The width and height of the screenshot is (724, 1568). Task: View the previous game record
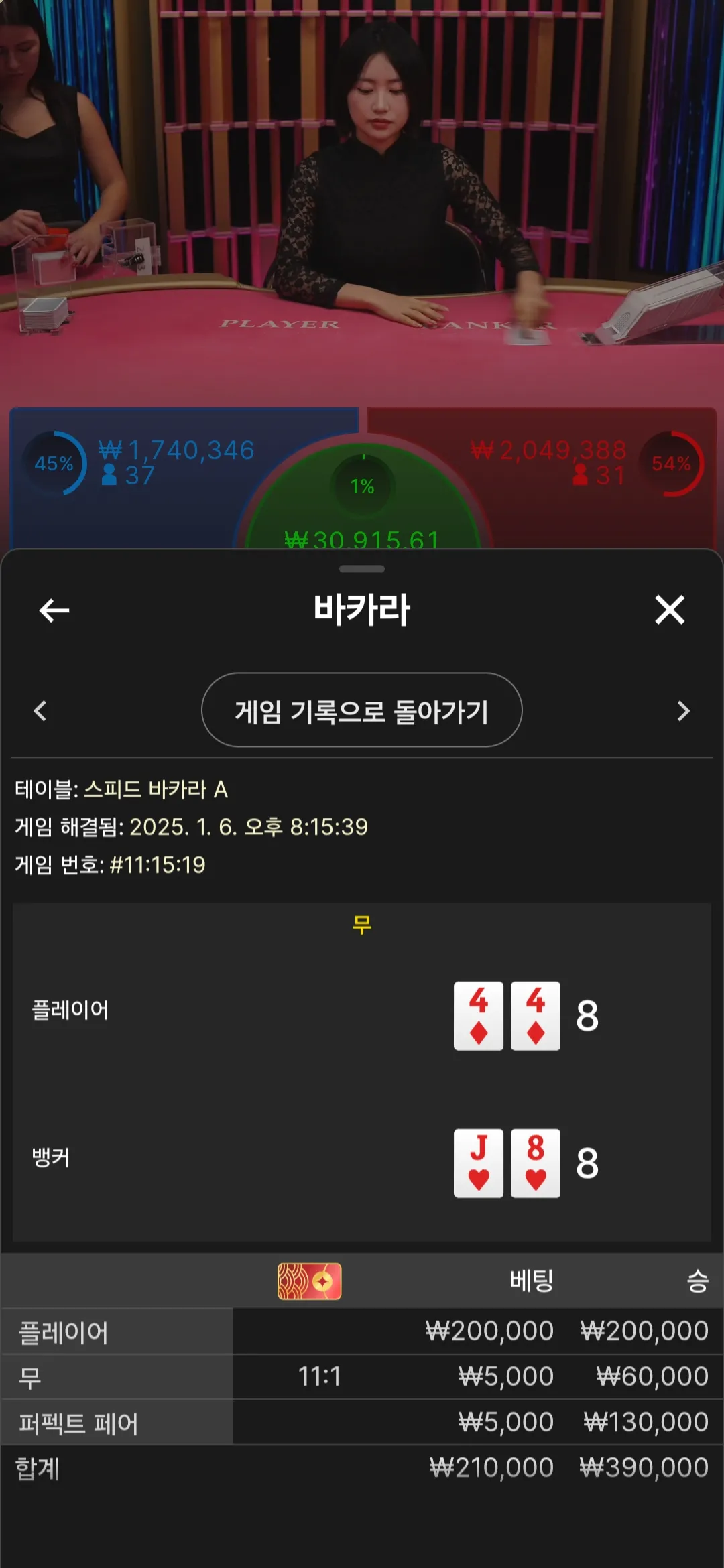pyautogui.click(x=40, y=711)
